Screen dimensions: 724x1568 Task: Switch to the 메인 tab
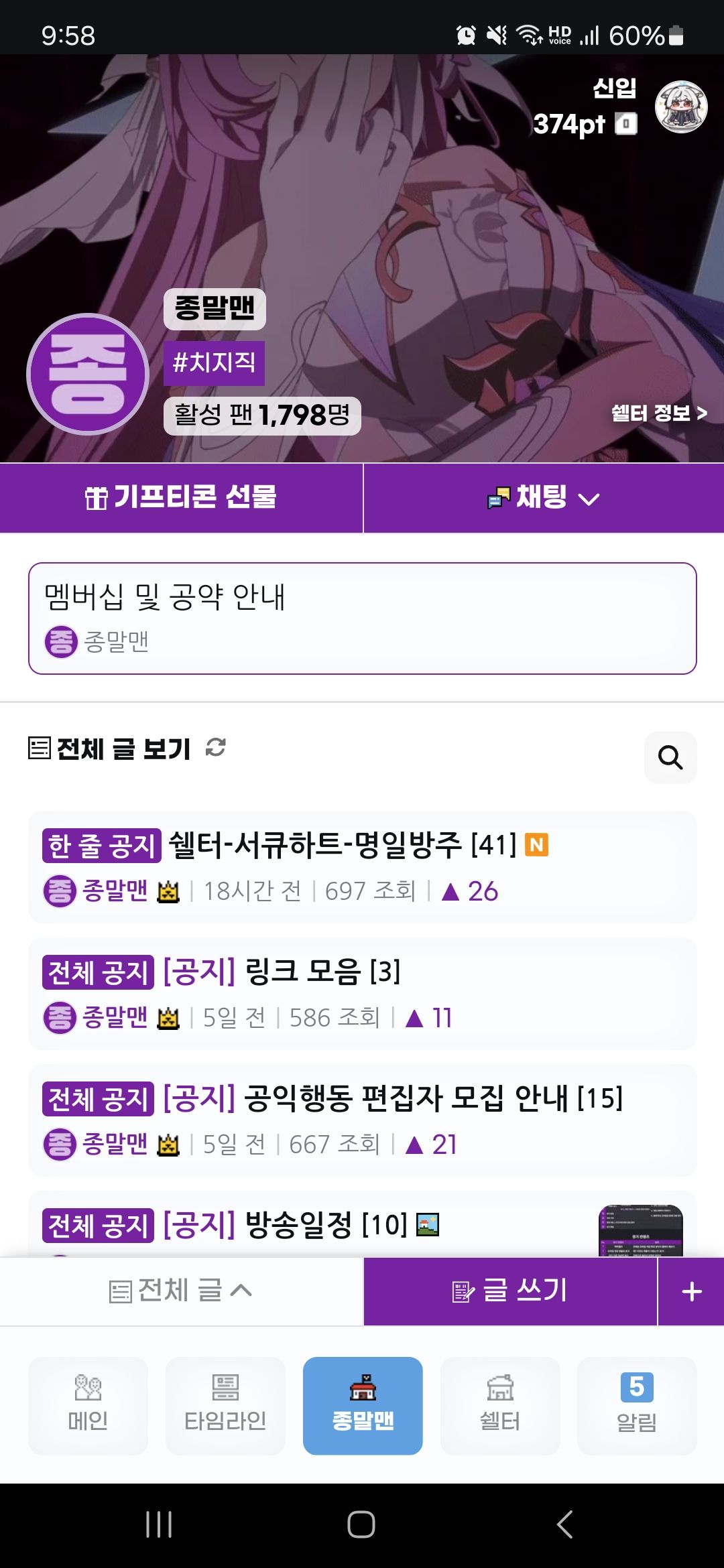(x=88, y=1405)
